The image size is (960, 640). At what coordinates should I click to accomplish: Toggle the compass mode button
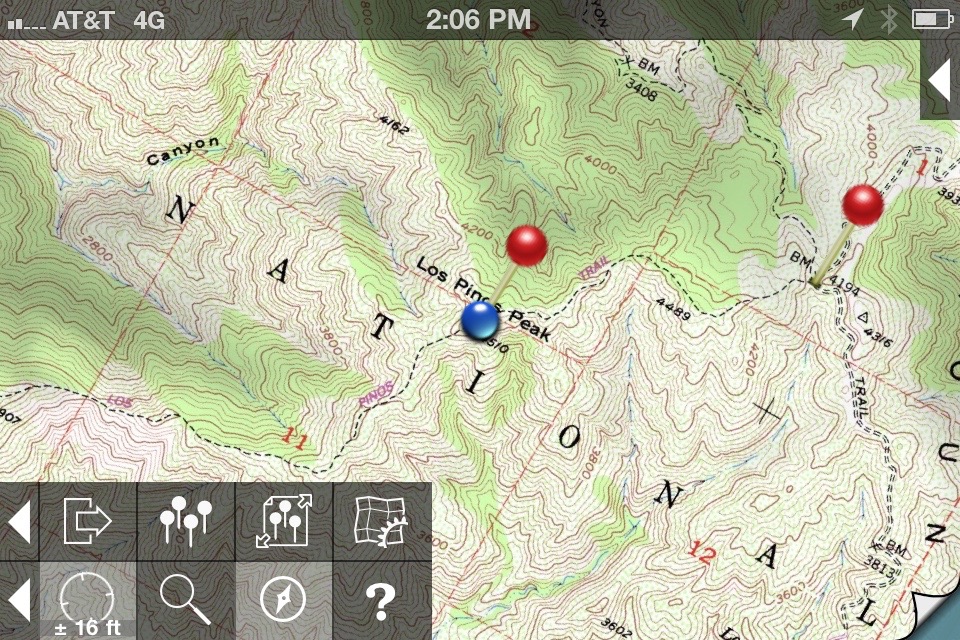(283, 599)
